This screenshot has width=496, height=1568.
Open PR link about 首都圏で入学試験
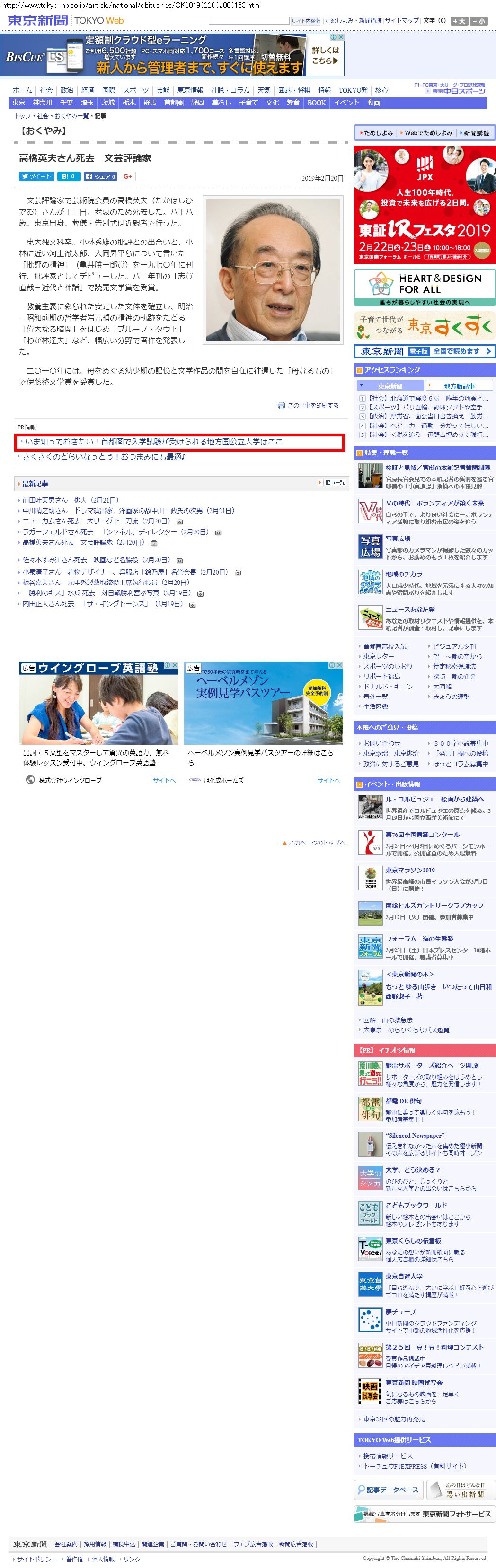[x=153, y=442]
